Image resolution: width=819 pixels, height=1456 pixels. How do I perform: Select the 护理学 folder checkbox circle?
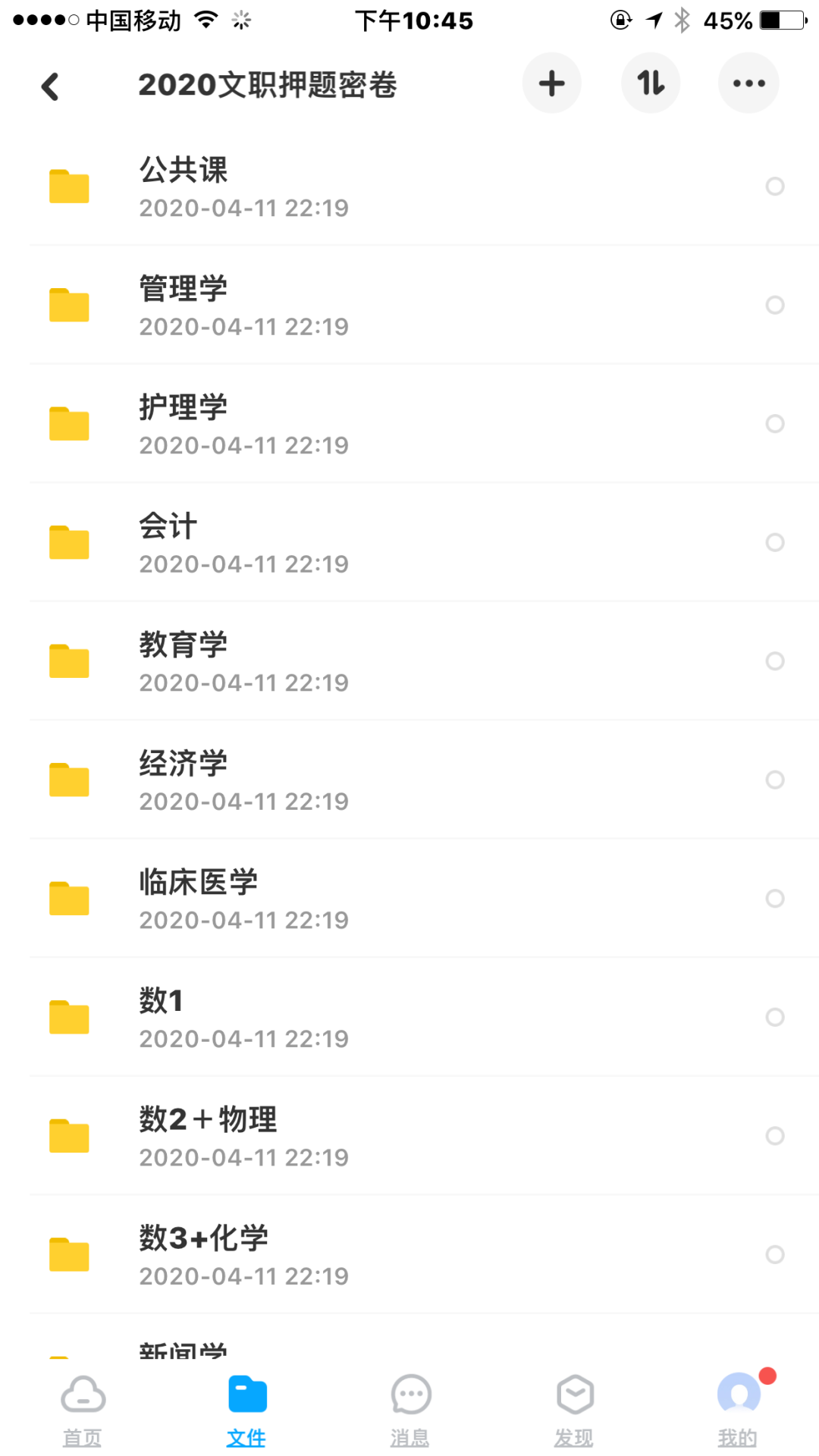[775, 423]
